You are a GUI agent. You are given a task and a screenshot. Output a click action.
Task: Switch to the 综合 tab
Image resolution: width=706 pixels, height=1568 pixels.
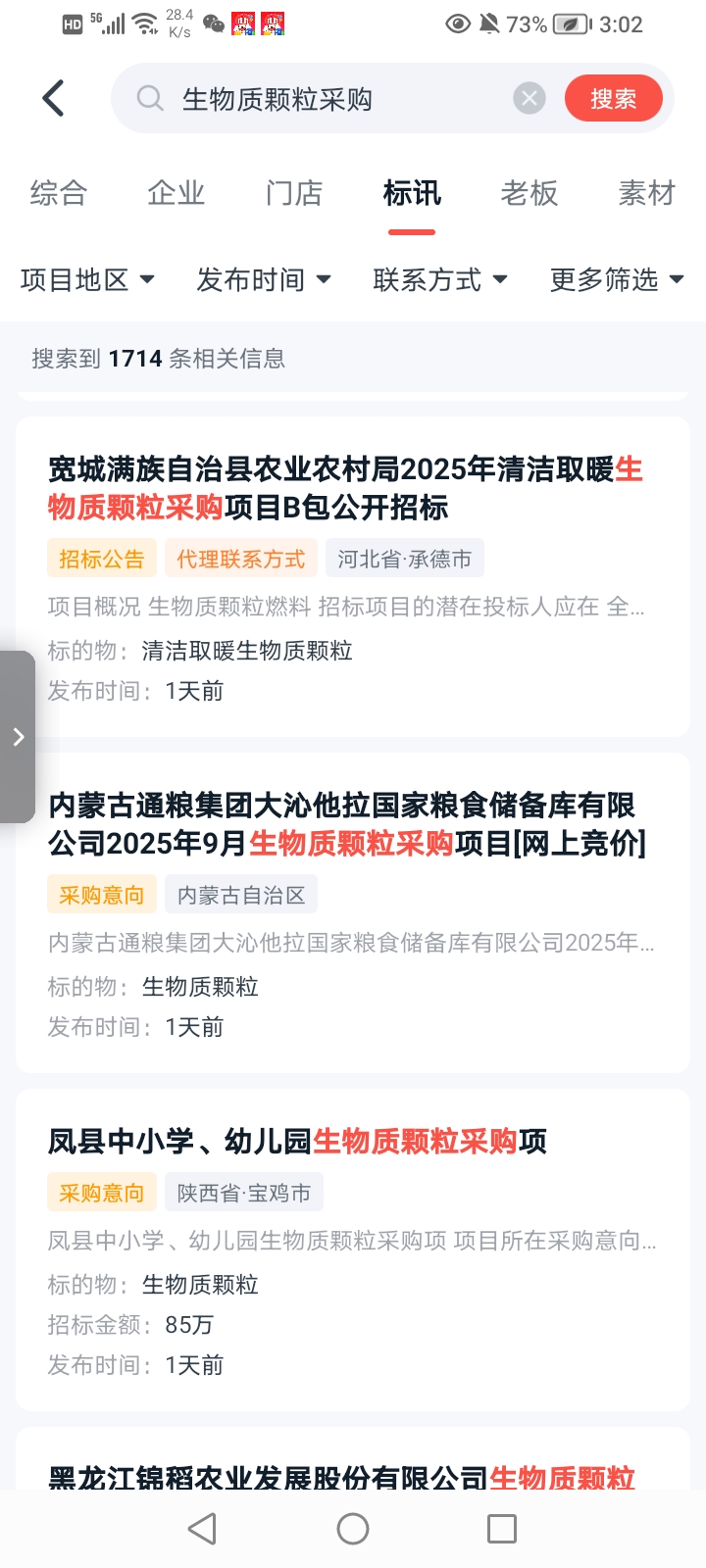[x=59, y=193]
